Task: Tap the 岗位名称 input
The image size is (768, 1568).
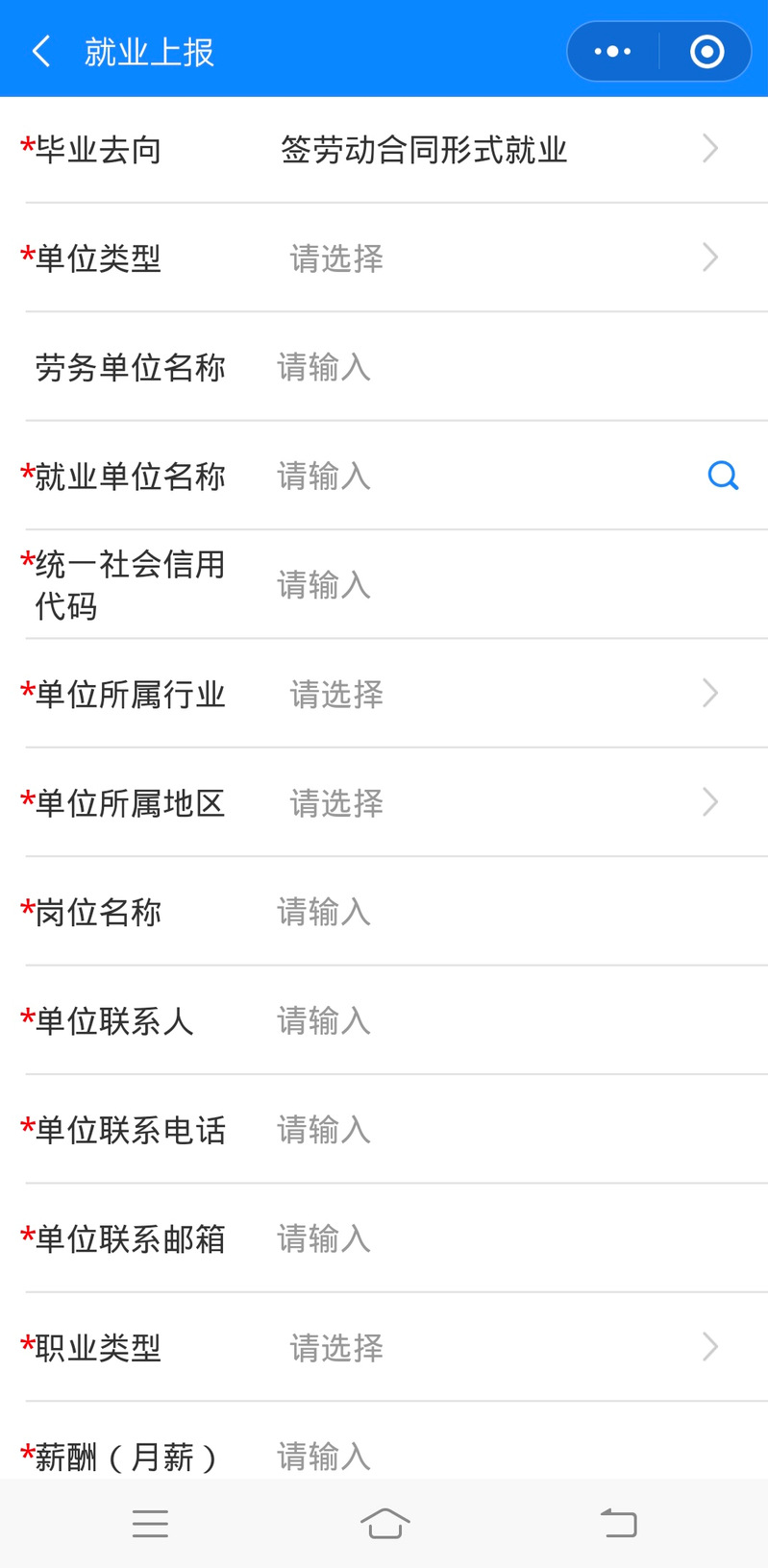Action: [x=509, y=912]
